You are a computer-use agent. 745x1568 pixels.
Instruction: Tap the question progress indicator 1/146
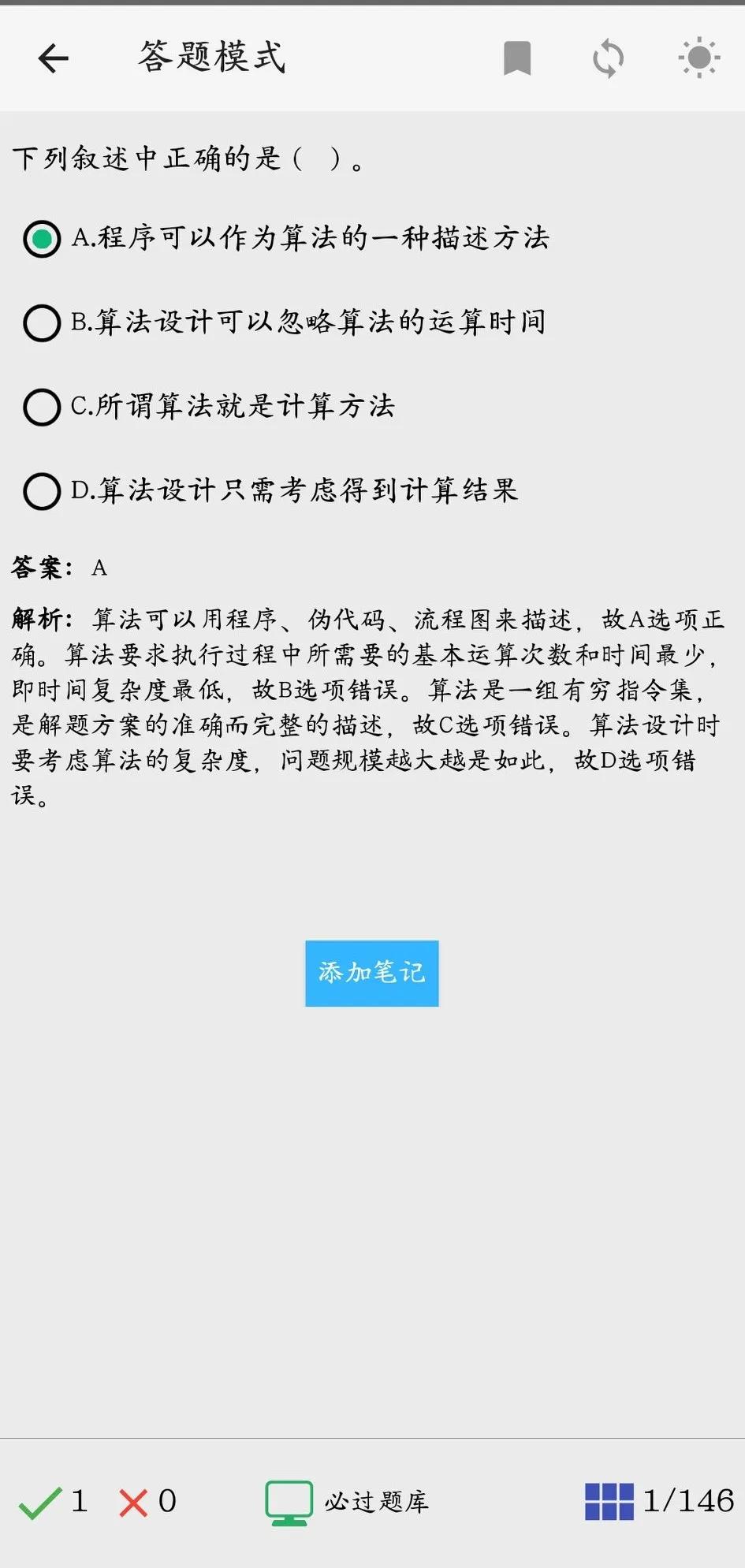[687, 1500]
